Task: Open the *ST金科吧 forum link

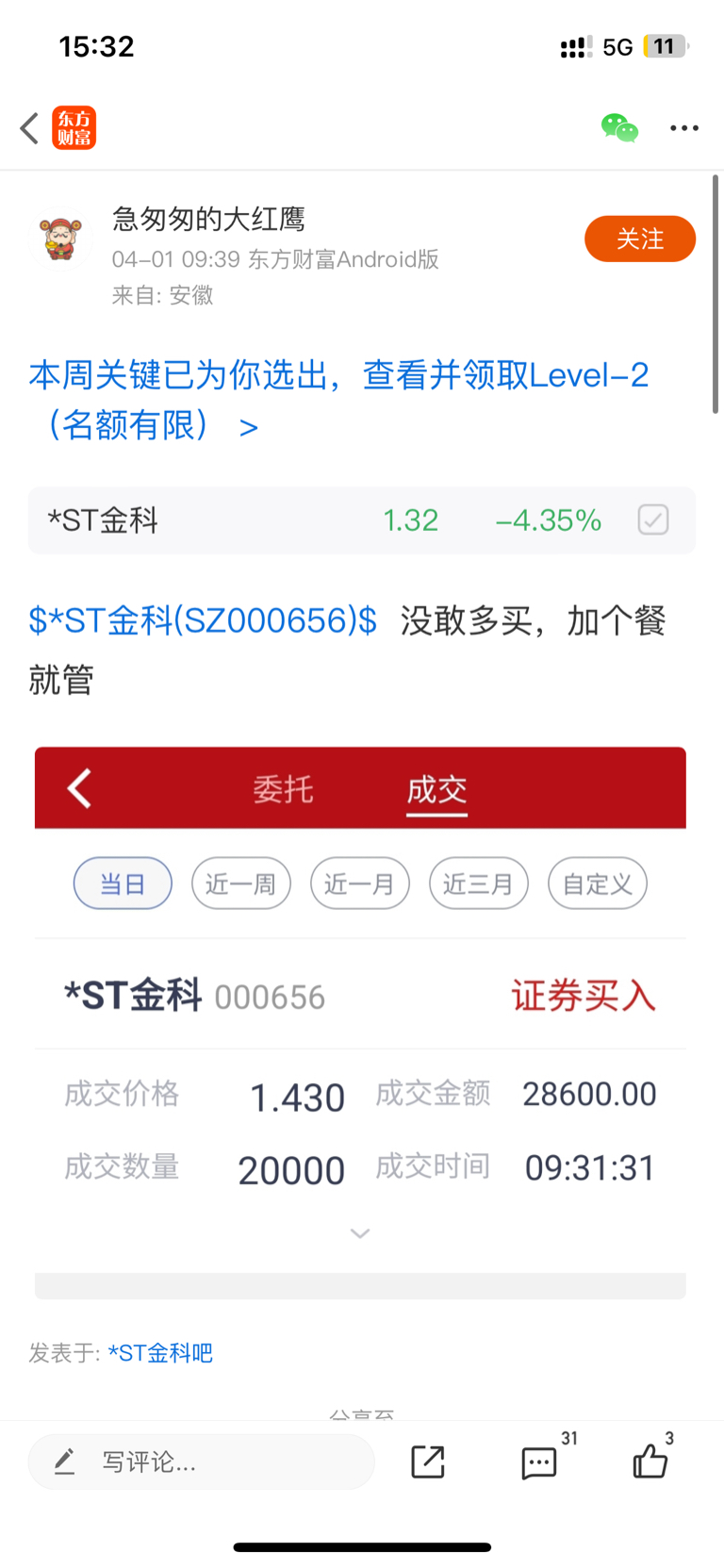Action: coord(160,1352)
